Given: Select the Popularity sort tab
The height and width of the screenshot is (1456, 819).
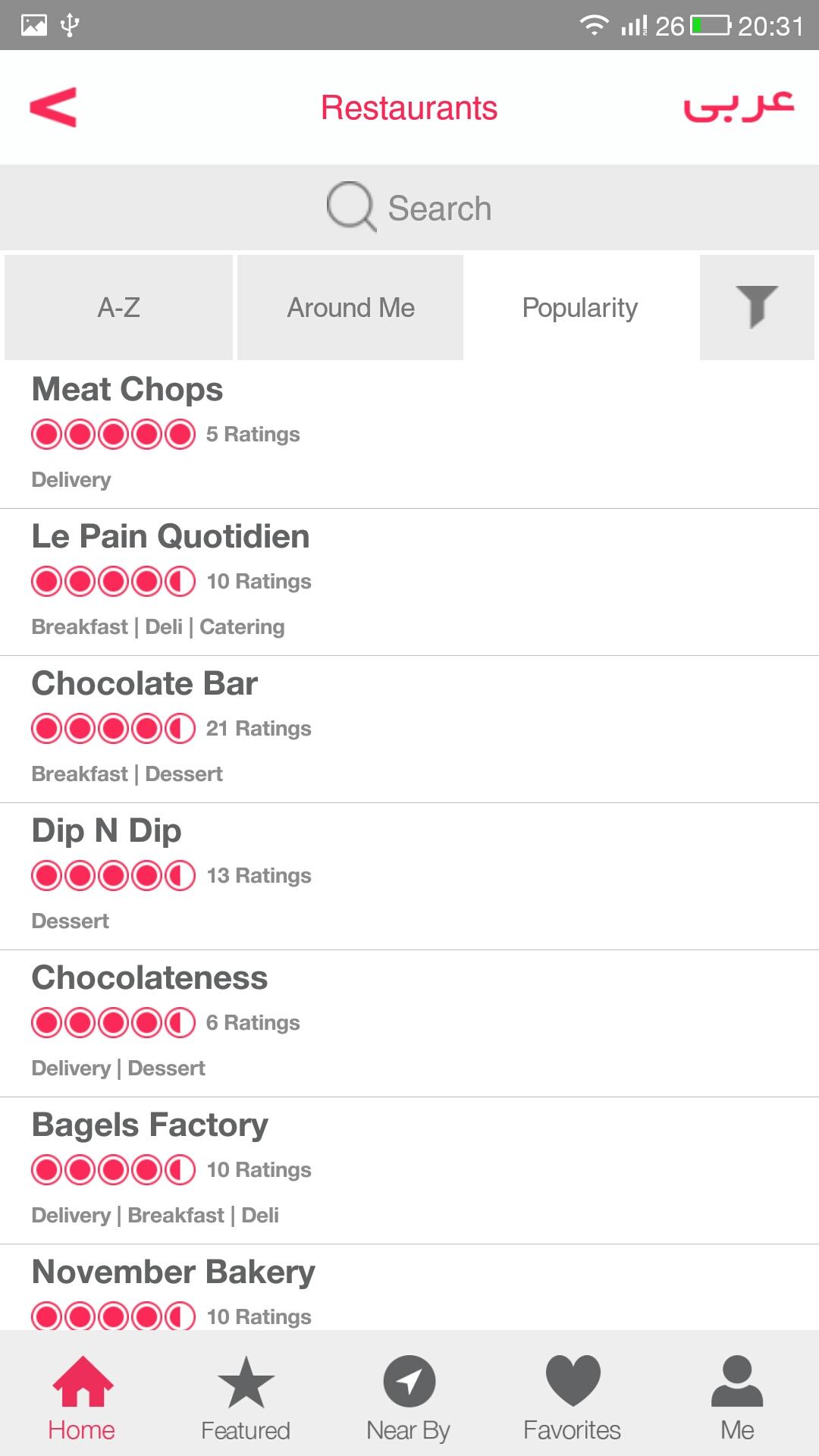Looking at the screenshot, I should click(580, 307).
